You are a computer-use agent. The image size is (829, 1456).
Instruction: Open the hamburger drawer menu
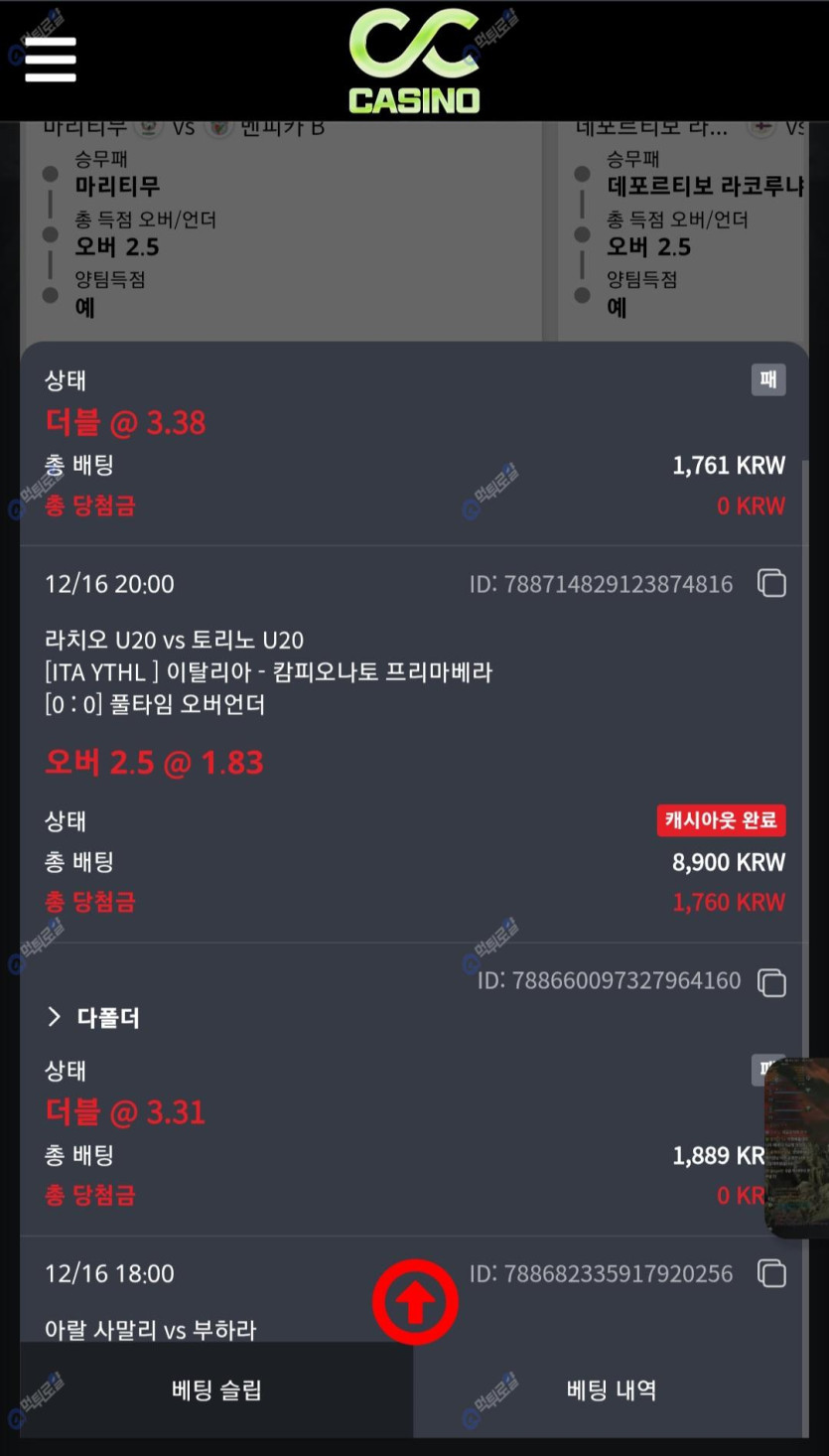51,60
